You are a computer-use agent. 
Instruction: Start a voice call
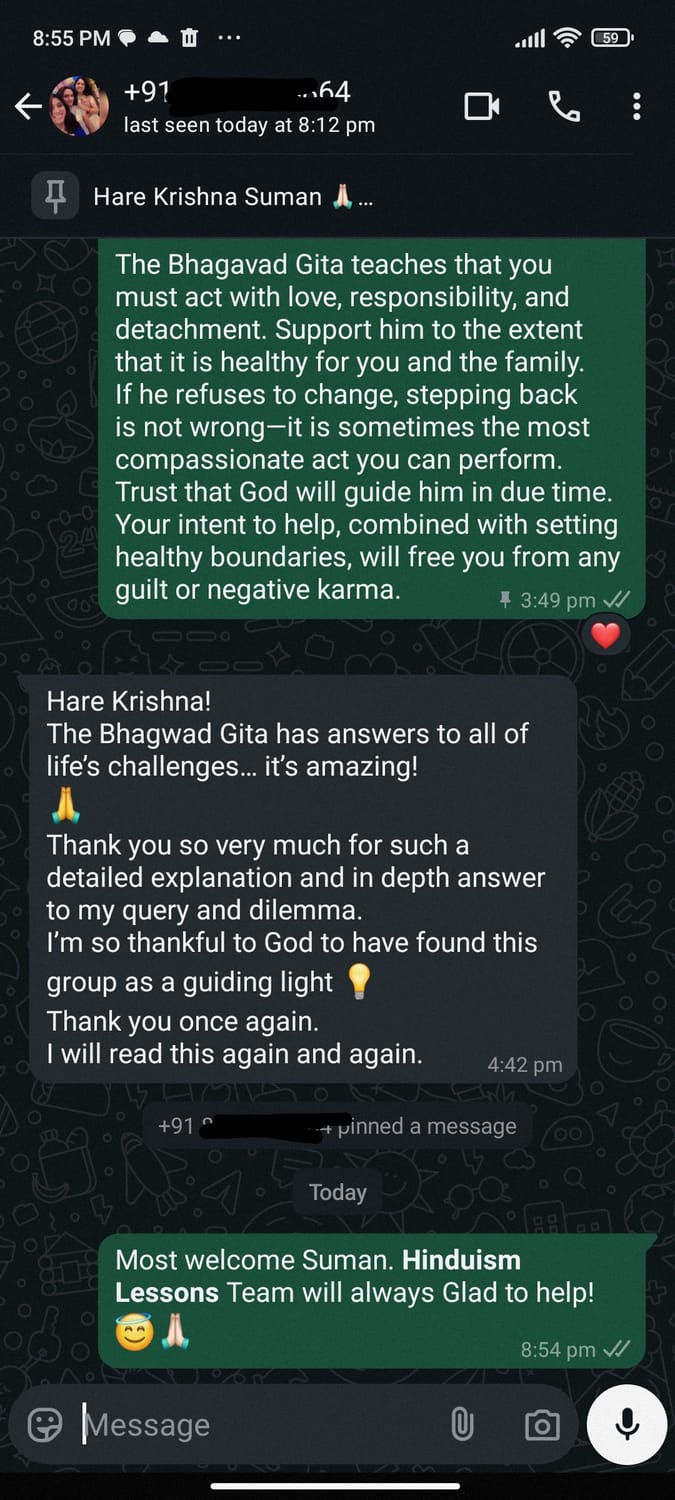[x=564, y=106]
